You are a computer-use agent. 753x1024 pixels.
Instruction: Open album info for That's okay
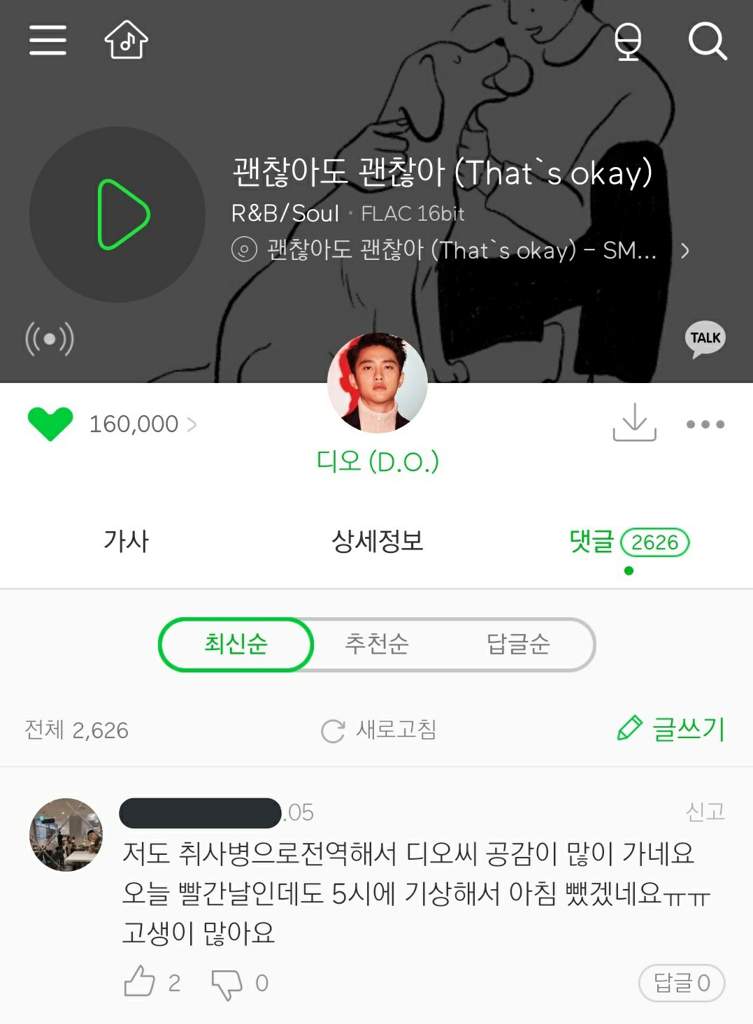[460, 250]
